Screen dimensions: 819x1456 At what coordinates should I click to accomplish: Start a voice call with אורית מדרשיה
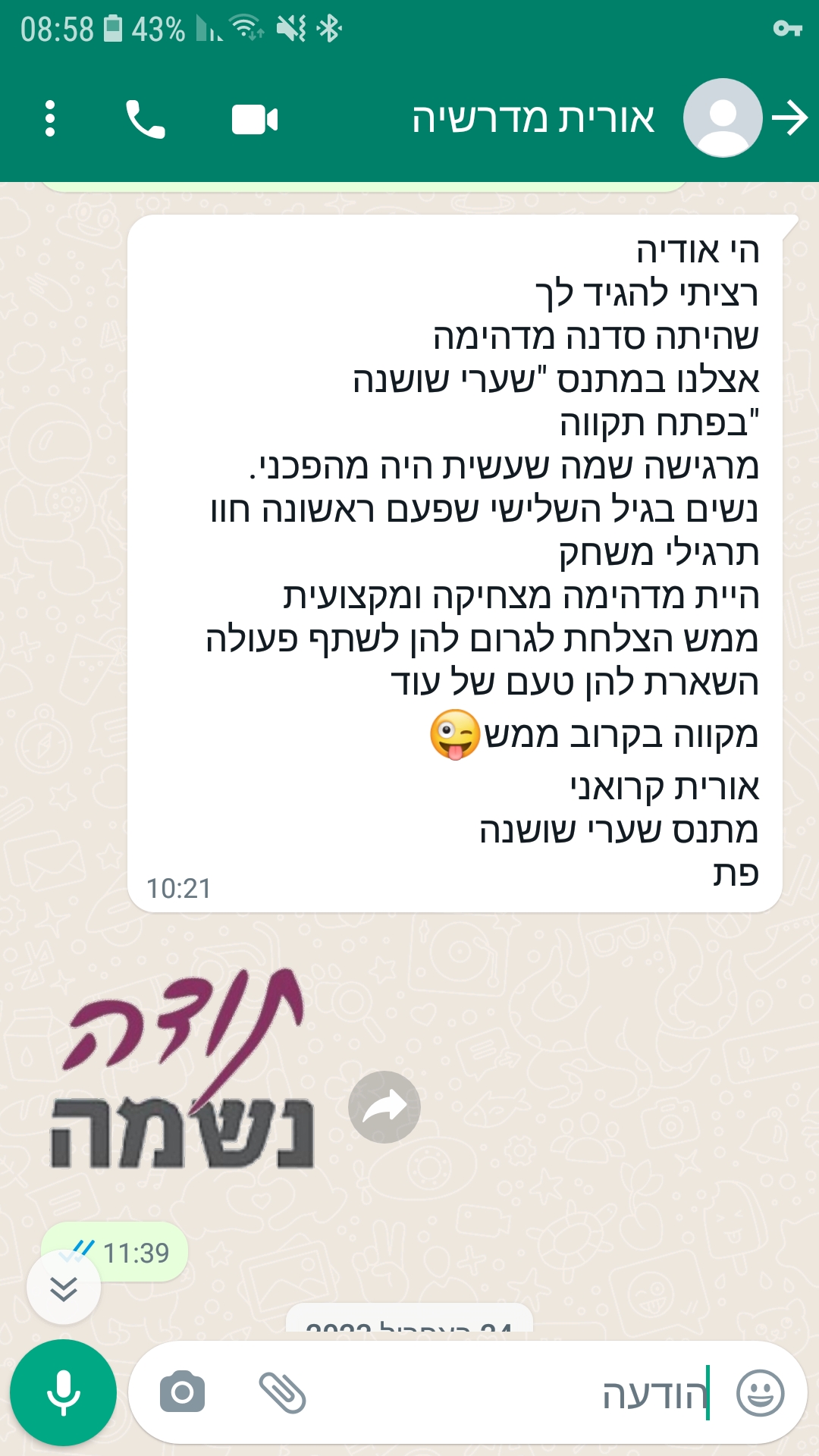click(x=145, y=119)
